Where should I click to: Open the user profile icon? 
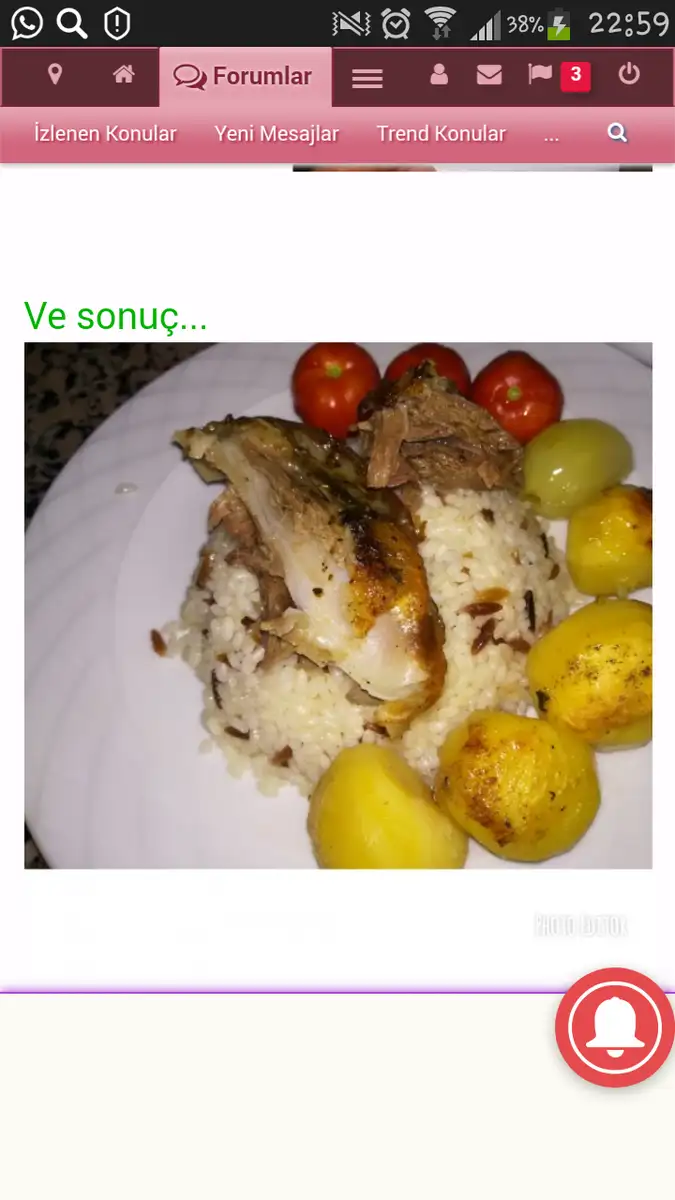[439, 75]
